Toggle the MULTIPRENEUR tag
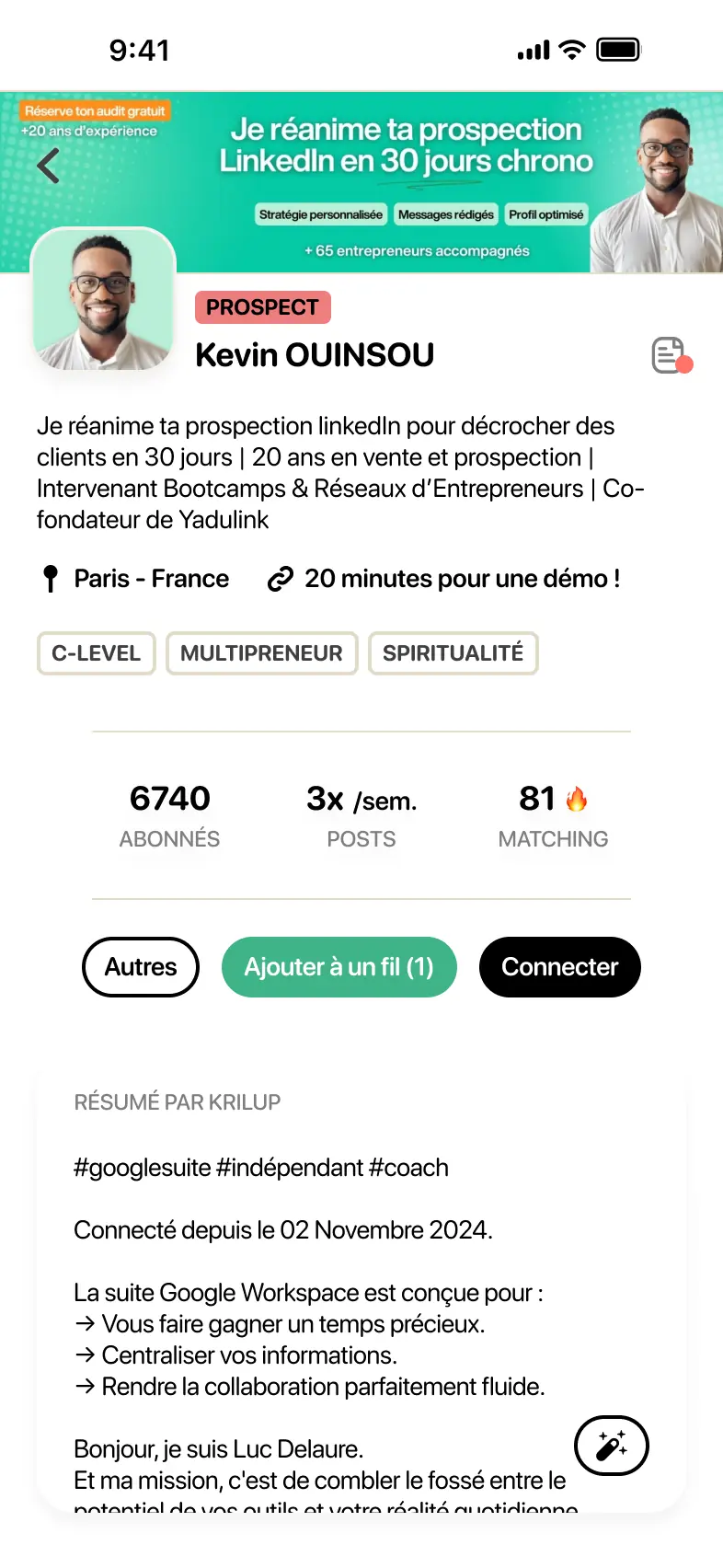The image size is (723, 1568). tap(261, 653)
